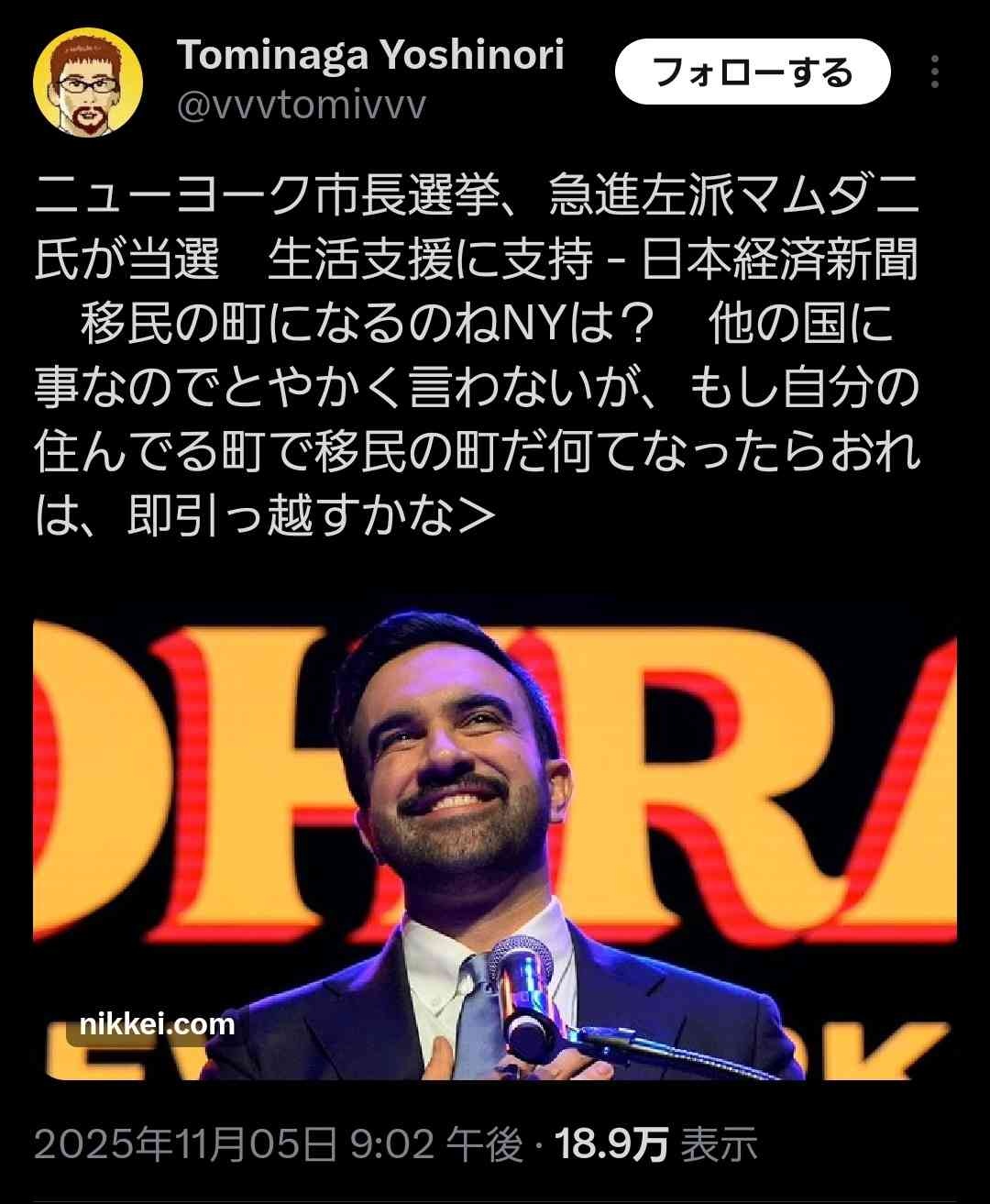The height and width of the screenshot is (1204, 990).
Task: Open Tominaga Yoshinori's profile picture
Action: tap(88, 82)
